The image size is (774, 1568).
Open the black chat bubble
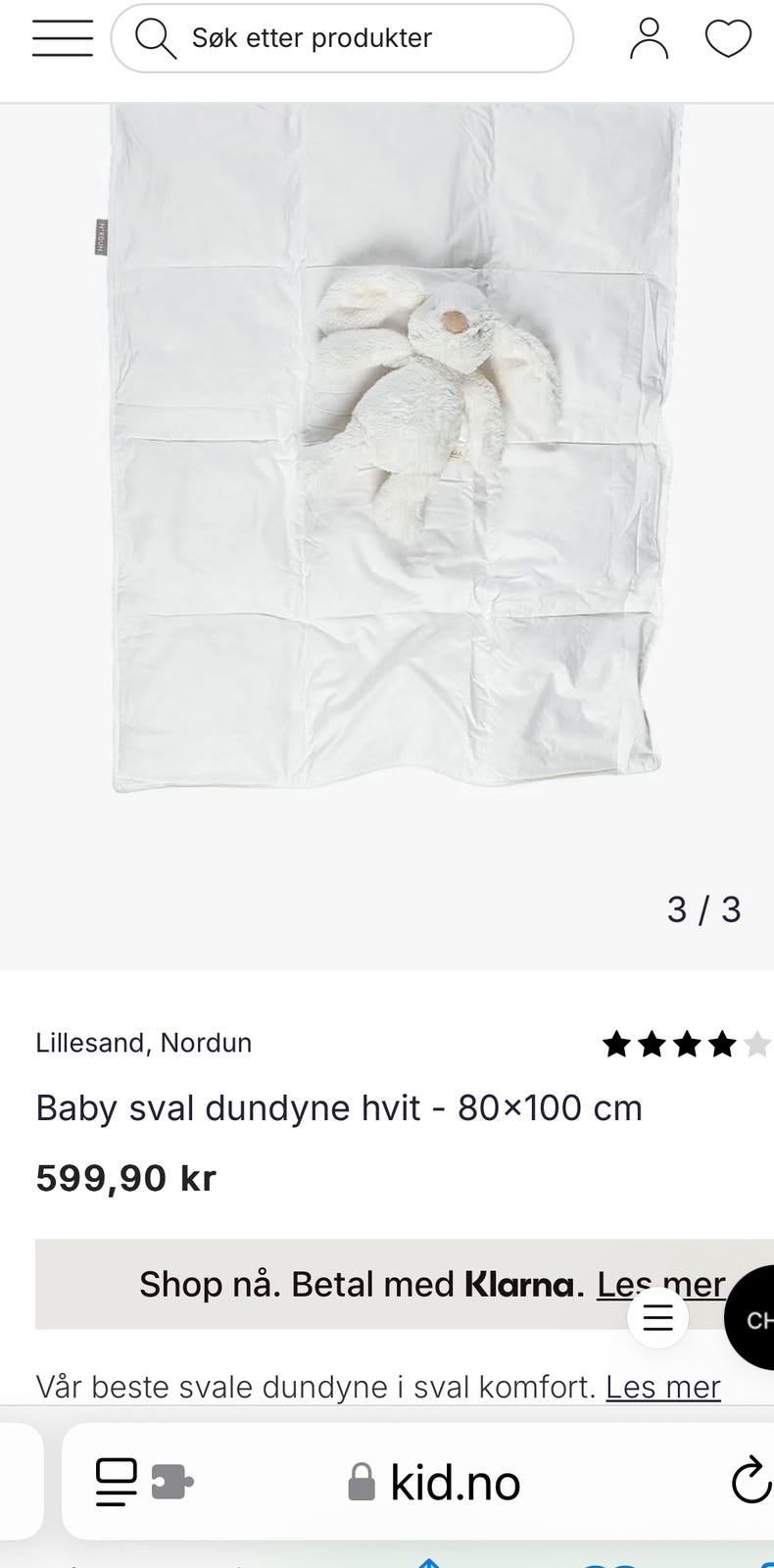(754, 1318)
